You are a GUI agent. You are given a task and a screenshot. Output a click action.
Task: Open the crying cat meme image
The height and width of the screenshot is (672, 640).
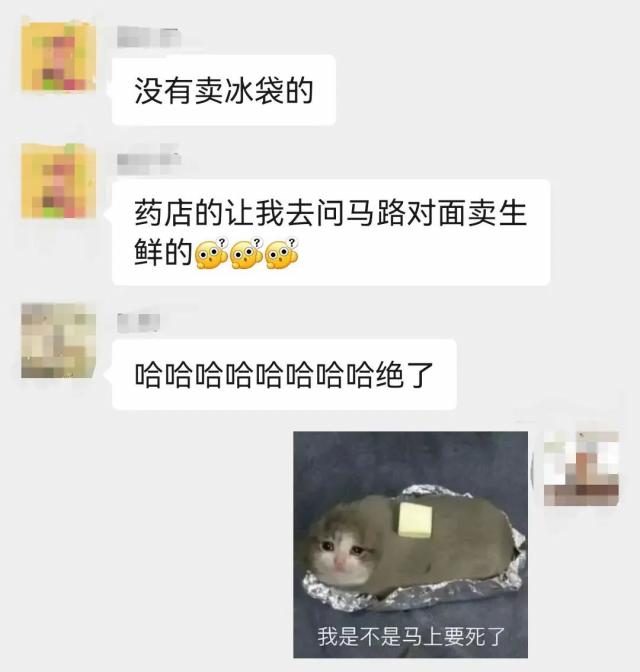pyautogui.click(x=410, y=544)
